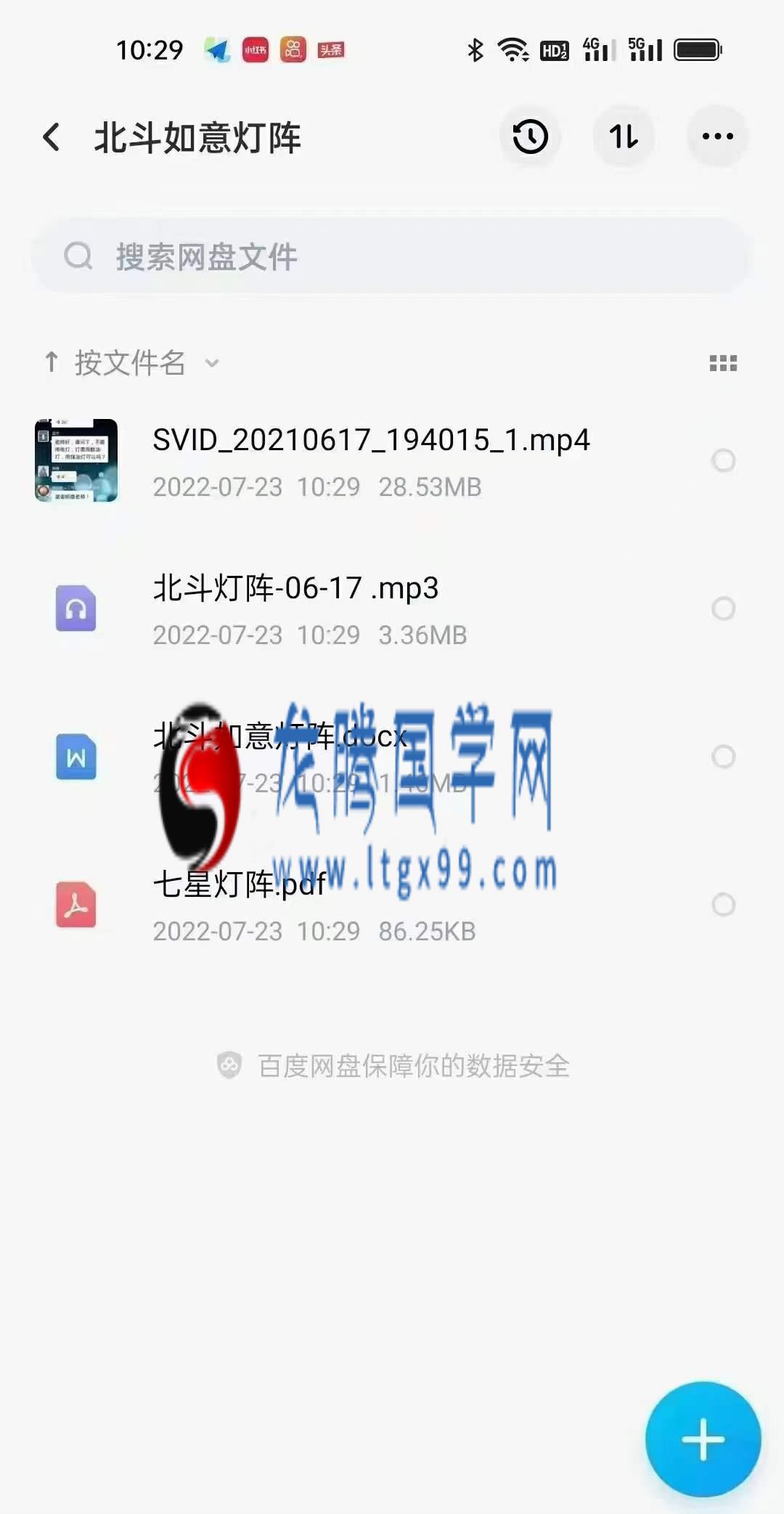Open the three-dot overflow menu
This screenshot has height=1514, width=784.
(x=717, y=137)
